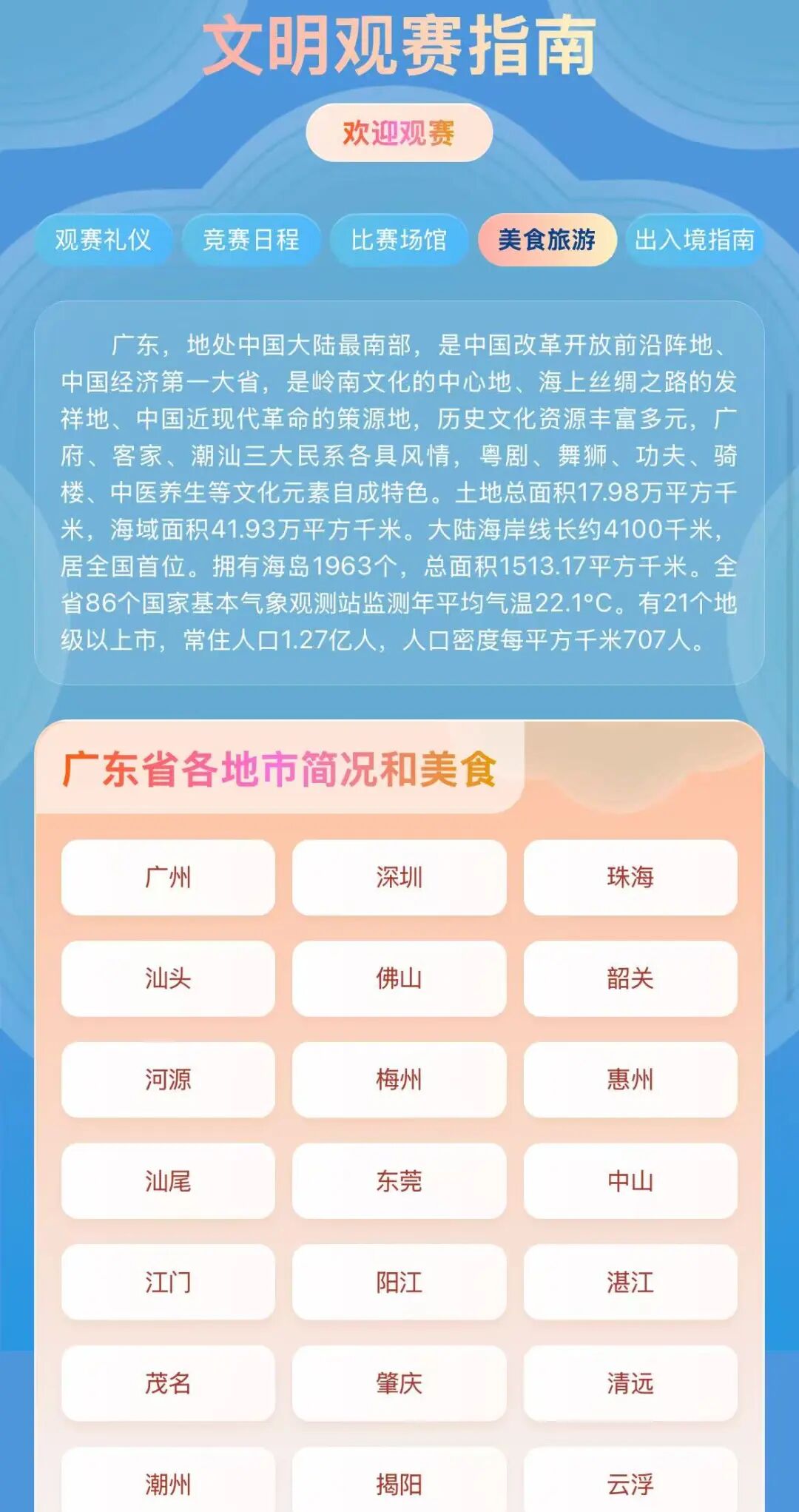Open 东莞 city details

coord(399,1181)
